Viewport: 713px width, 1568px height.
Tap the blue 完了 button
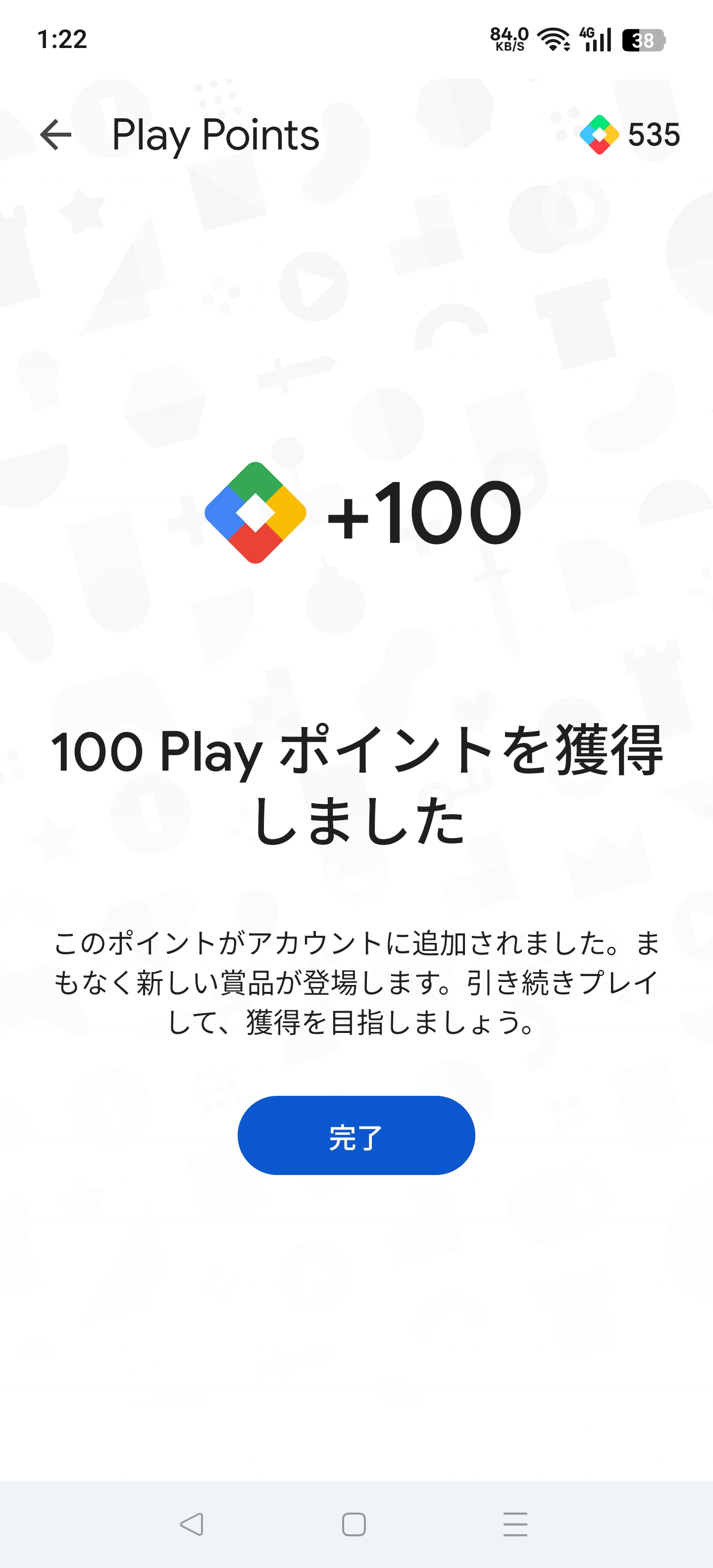[356, 1135]
